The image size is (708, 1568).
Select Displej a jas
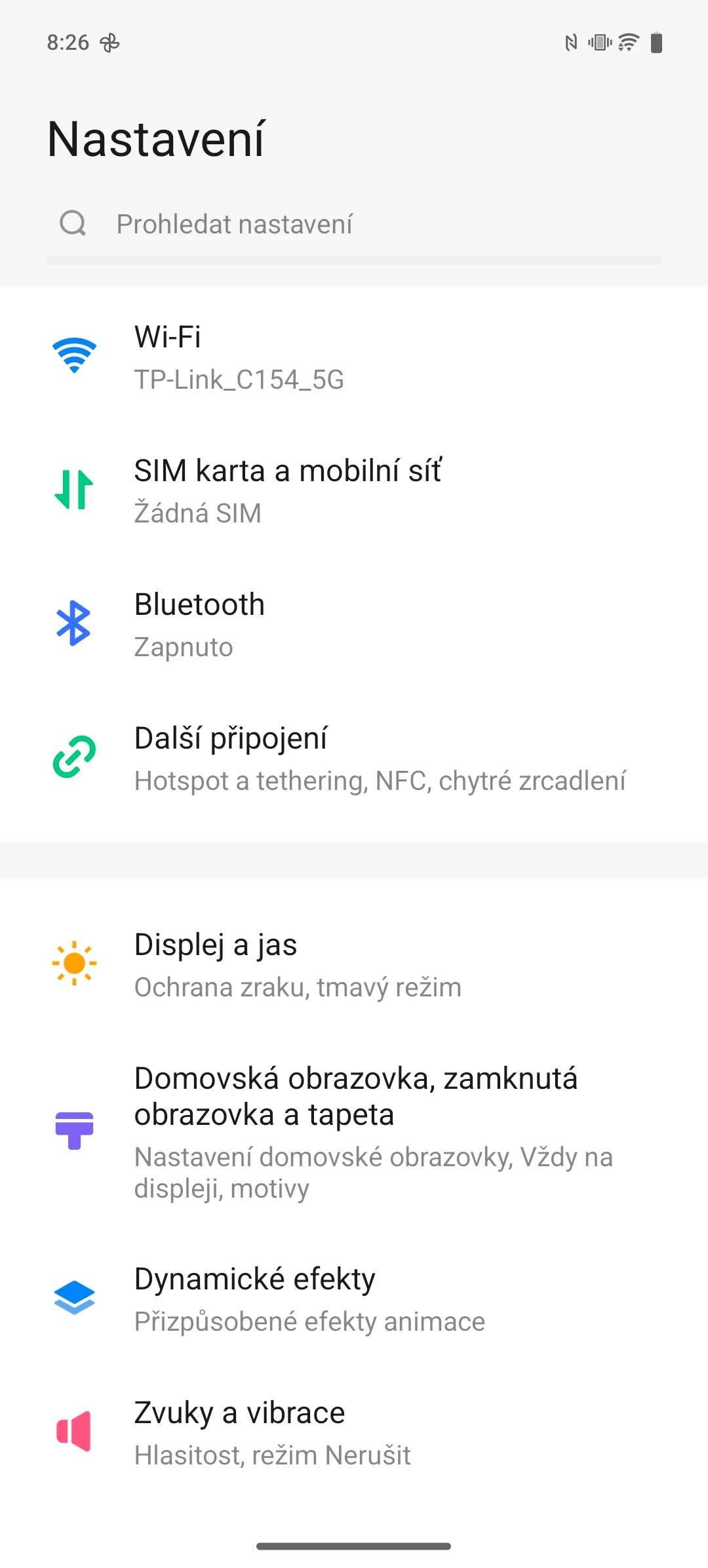354,965
